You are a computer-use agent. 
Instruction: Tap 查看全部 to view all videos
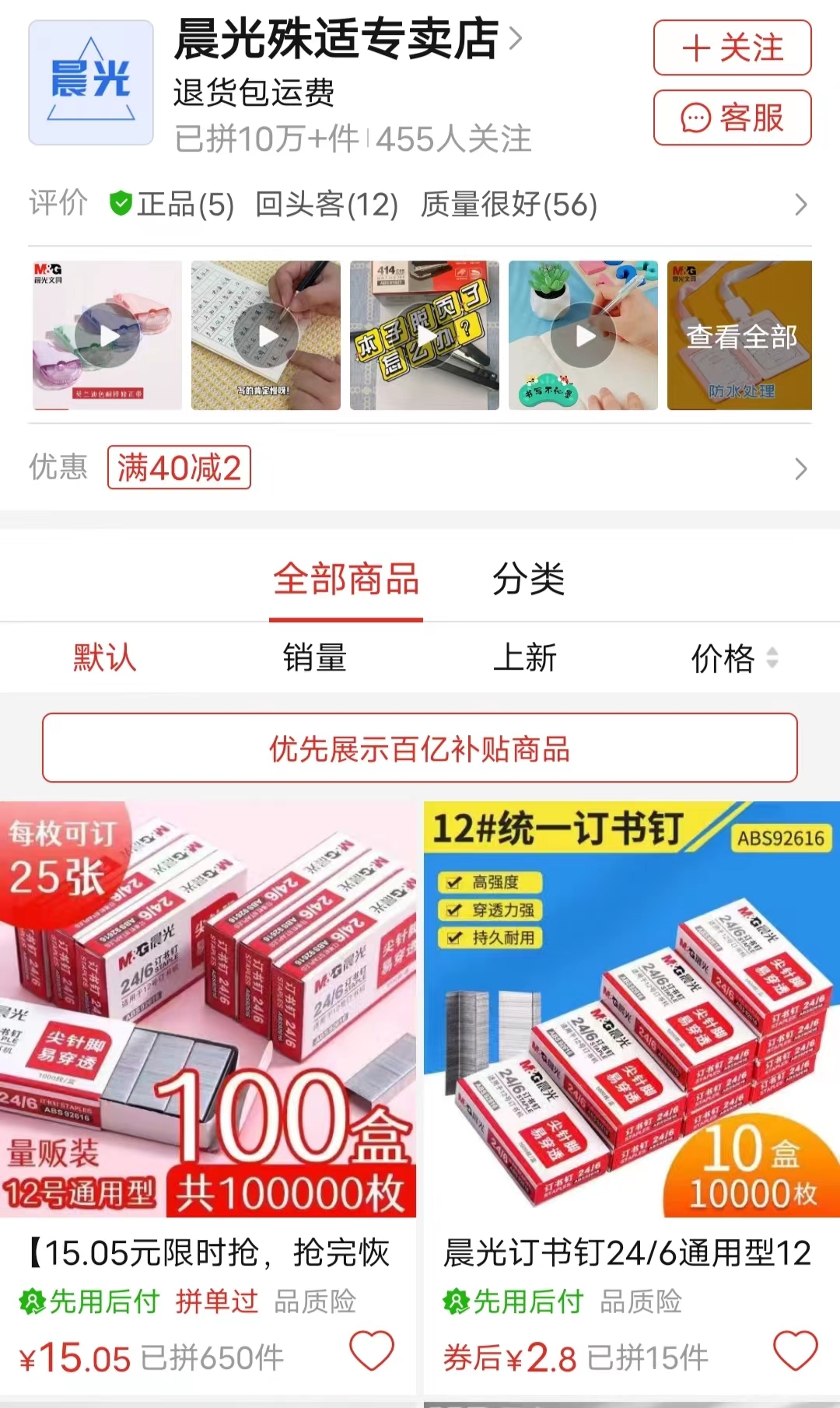coord(740,335)
